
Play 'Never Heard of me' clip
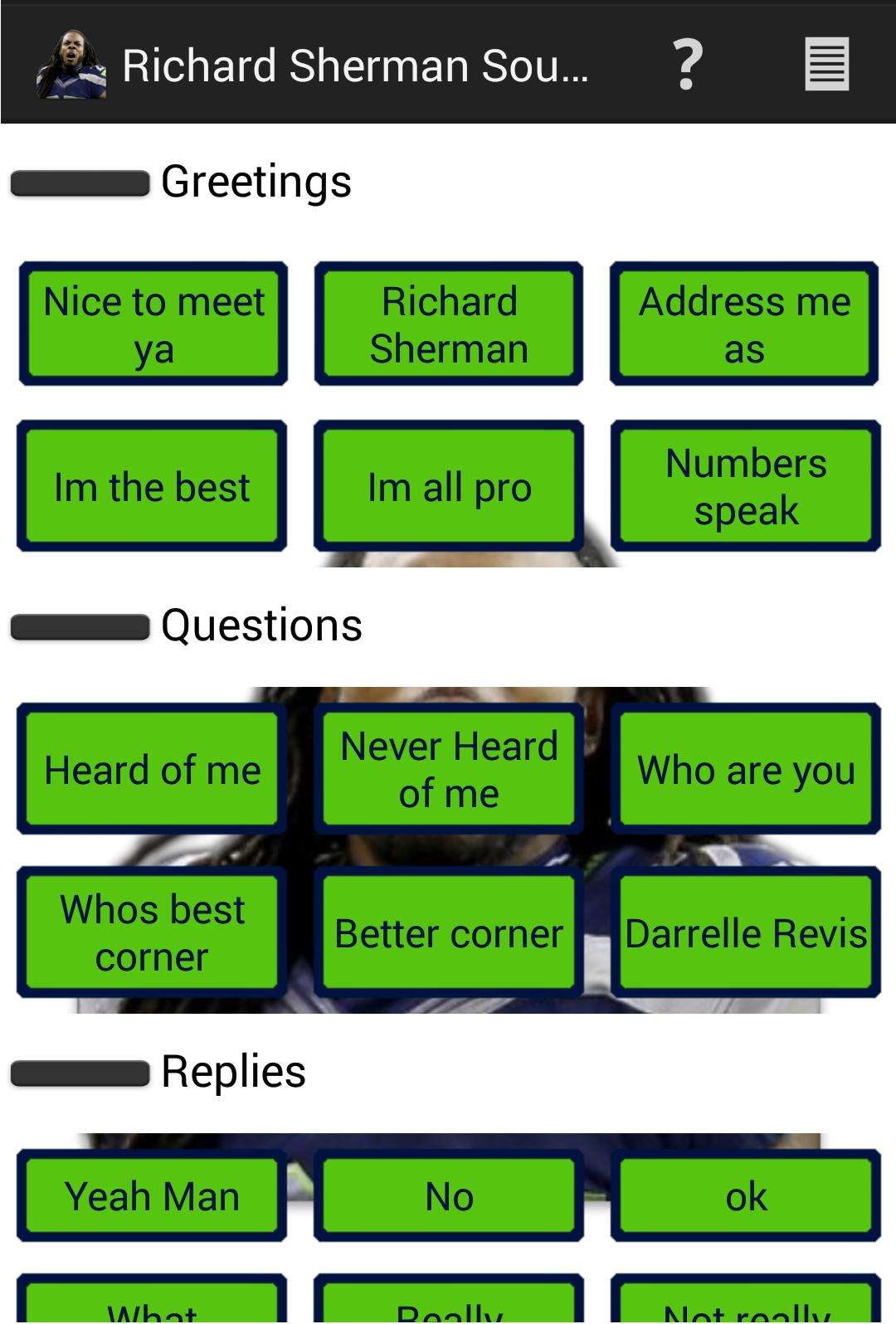tap(449, 769)
